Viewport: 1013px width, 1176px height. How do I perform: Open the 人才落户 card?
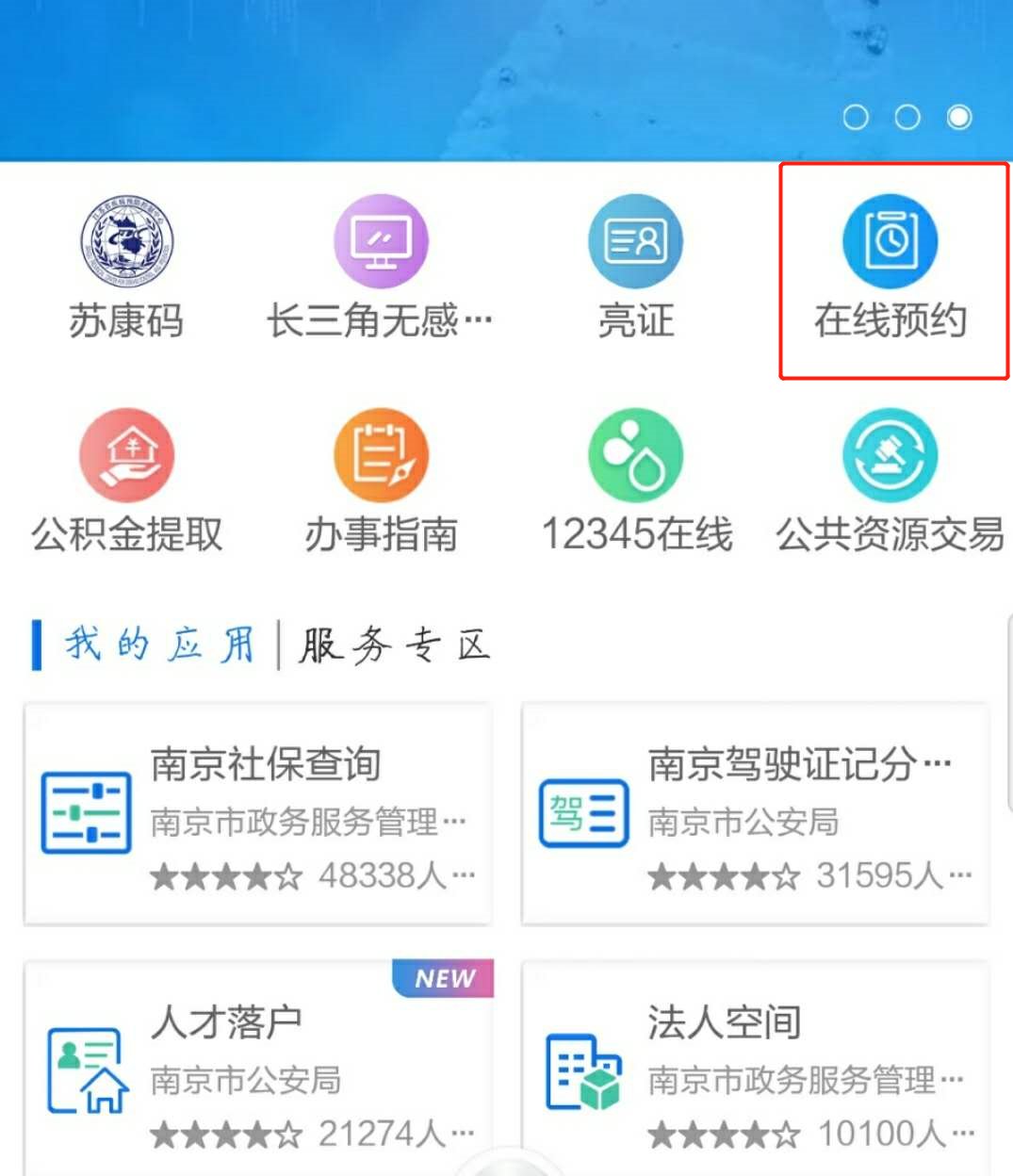258,1070
